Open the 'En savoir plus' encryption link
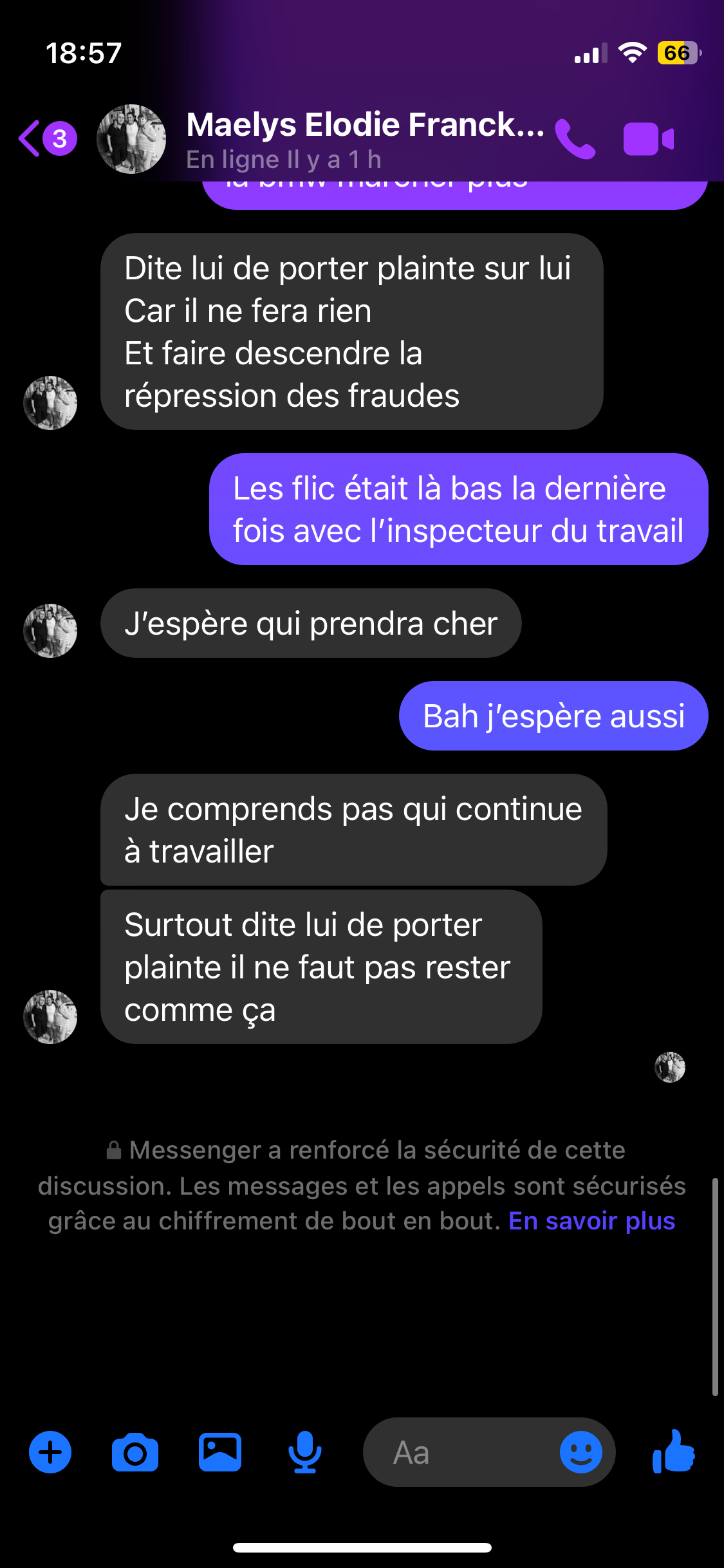The width and height of the screenshot is (724, 1568). pos(591,1220)
